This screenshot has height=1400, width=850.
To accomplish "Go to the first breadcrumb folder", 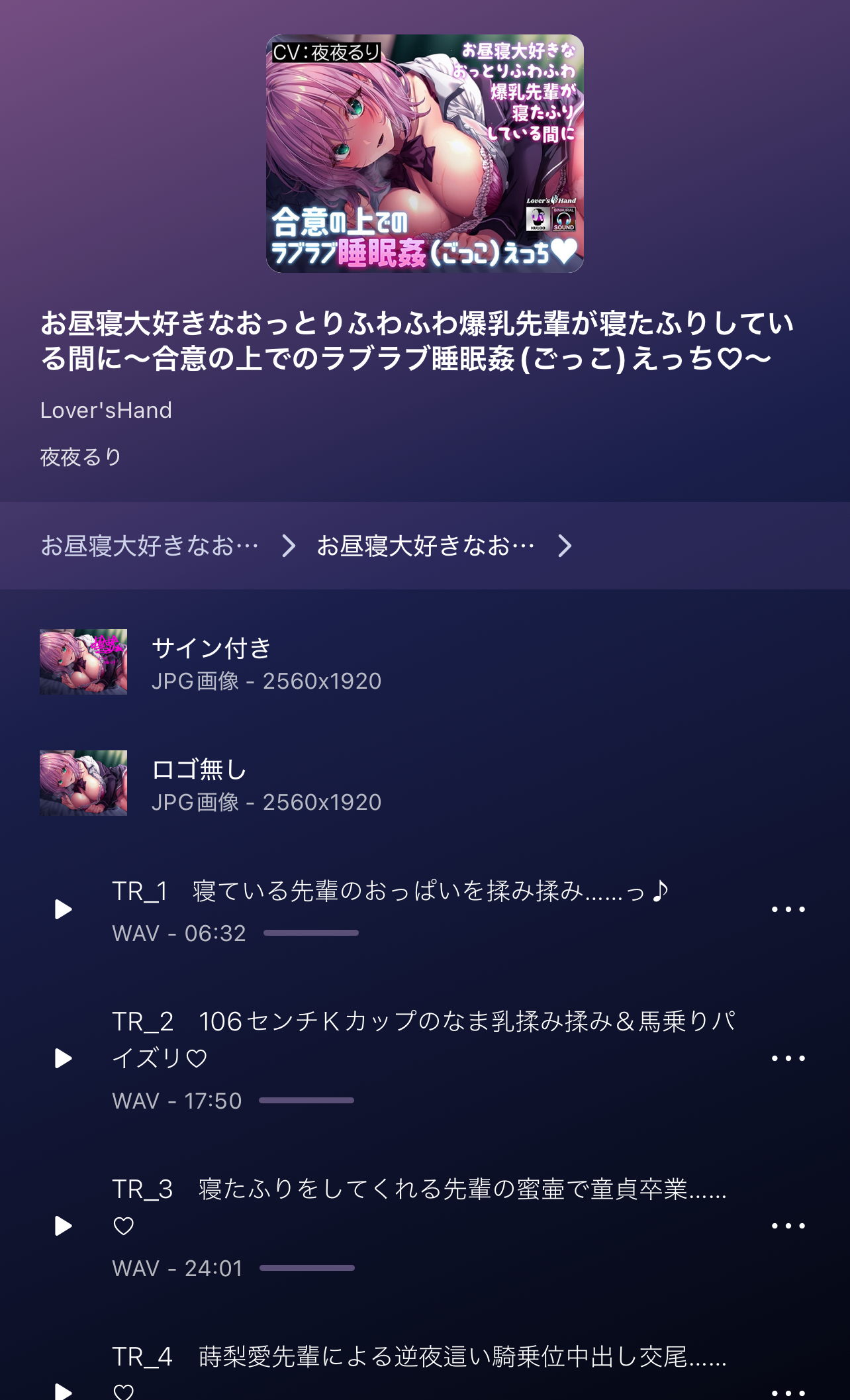I will tap(150, 546).
